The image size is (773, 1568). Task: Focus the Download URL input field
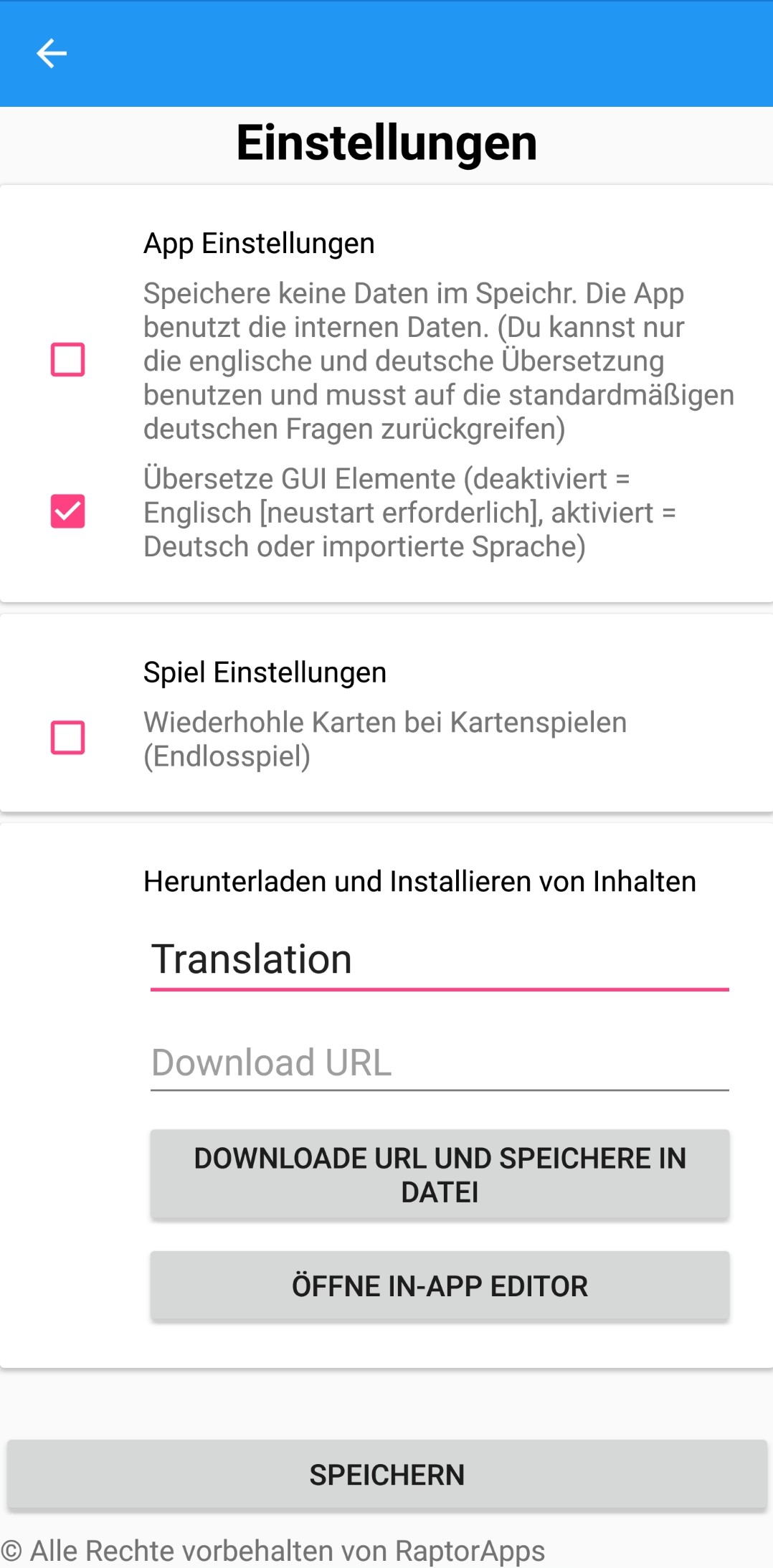[x=439, y=1063]
